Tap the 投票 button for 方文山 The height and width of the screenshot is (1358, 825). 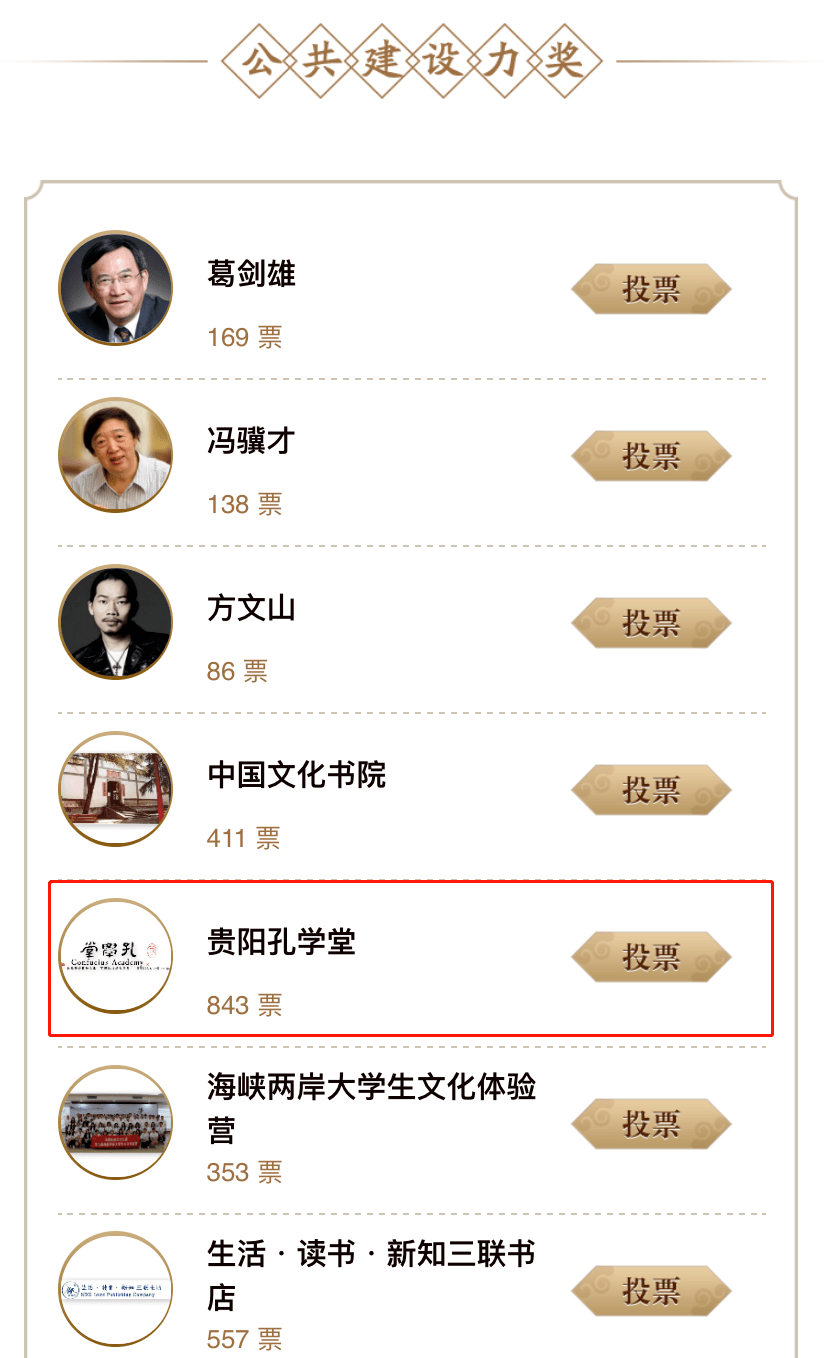[x=651, y=623]
